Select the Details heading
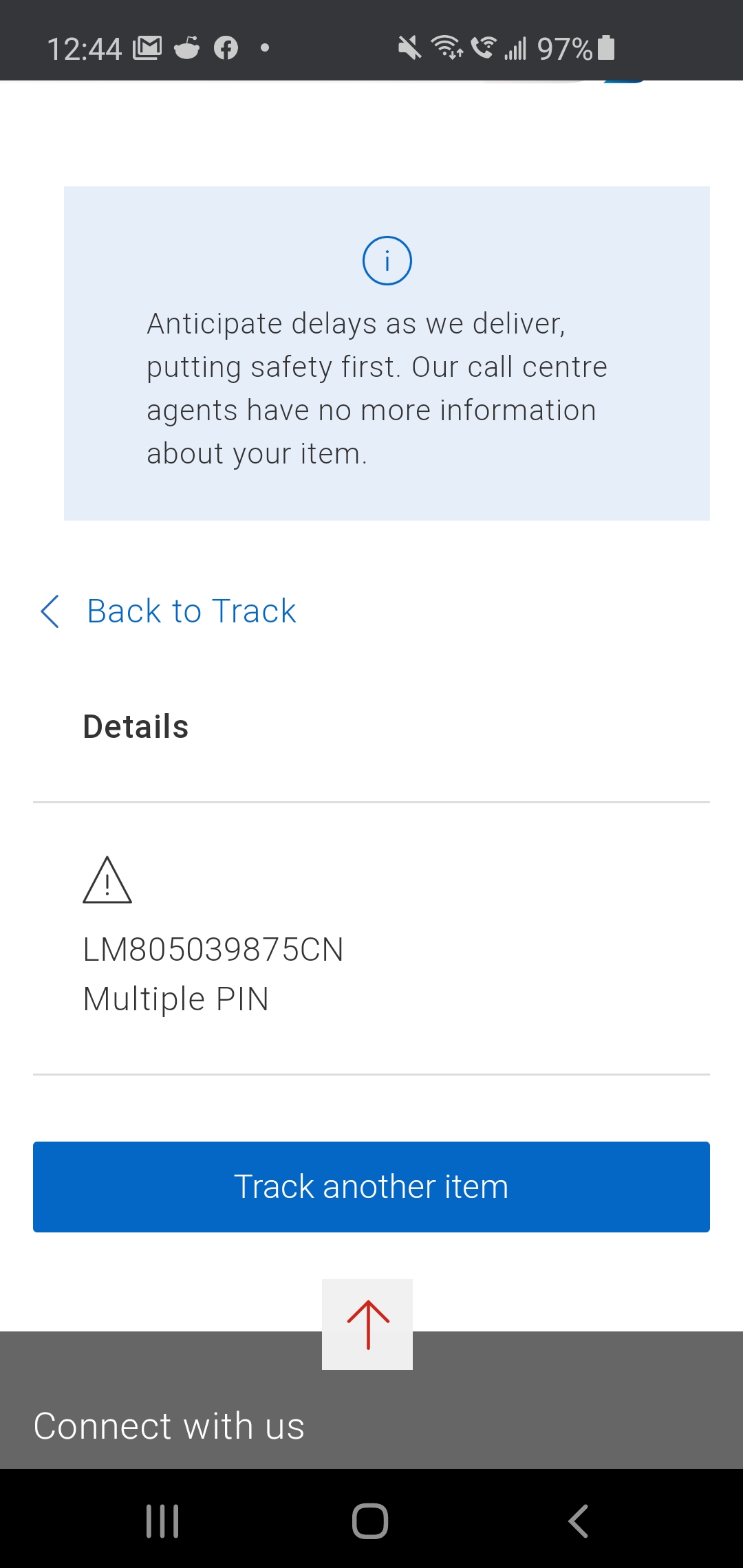This screenshot has width=743, height=1568. [x=136, y=726]
